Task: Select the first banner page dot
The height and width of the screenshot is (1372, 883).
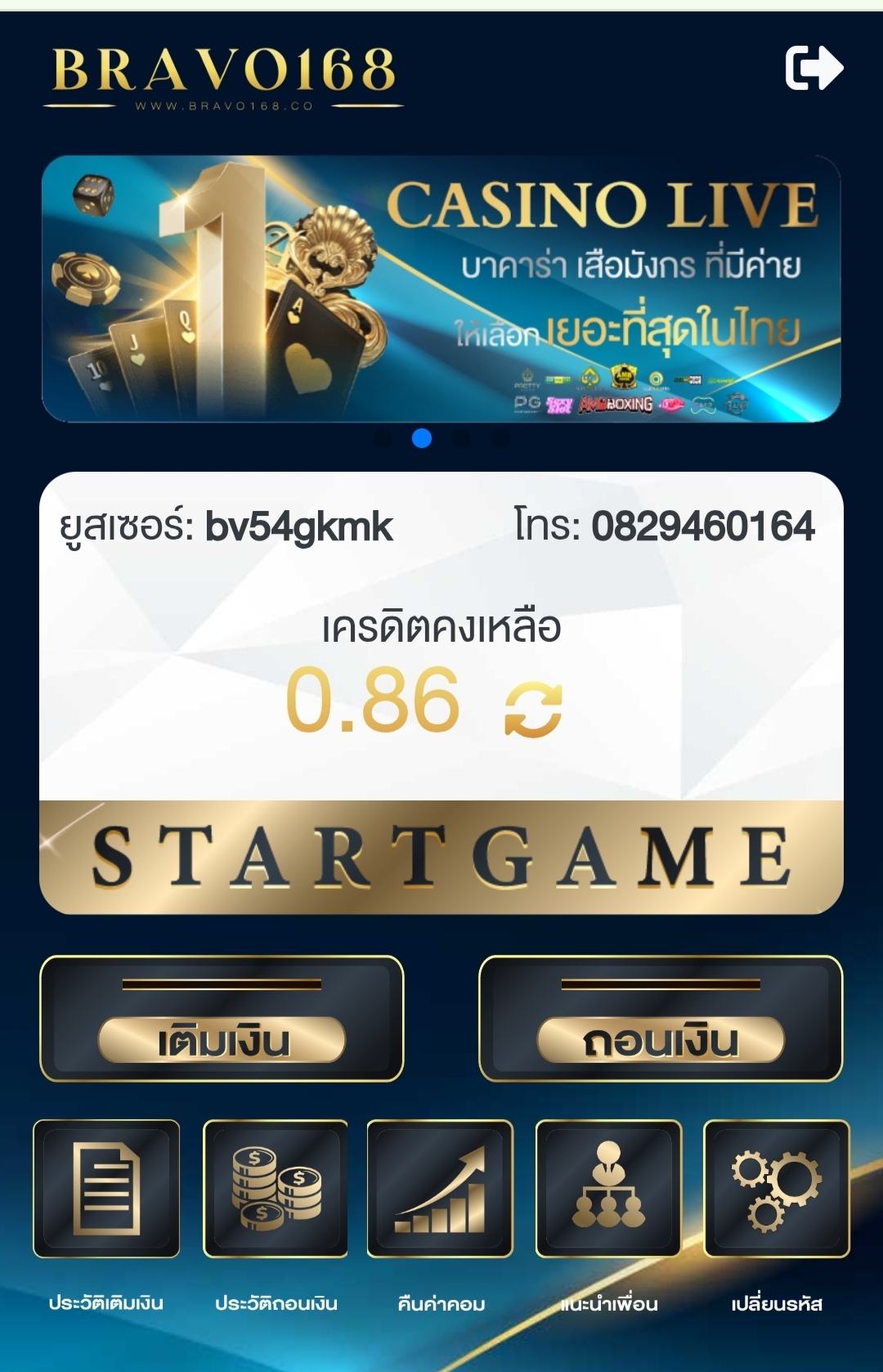Action: point(383,439)
